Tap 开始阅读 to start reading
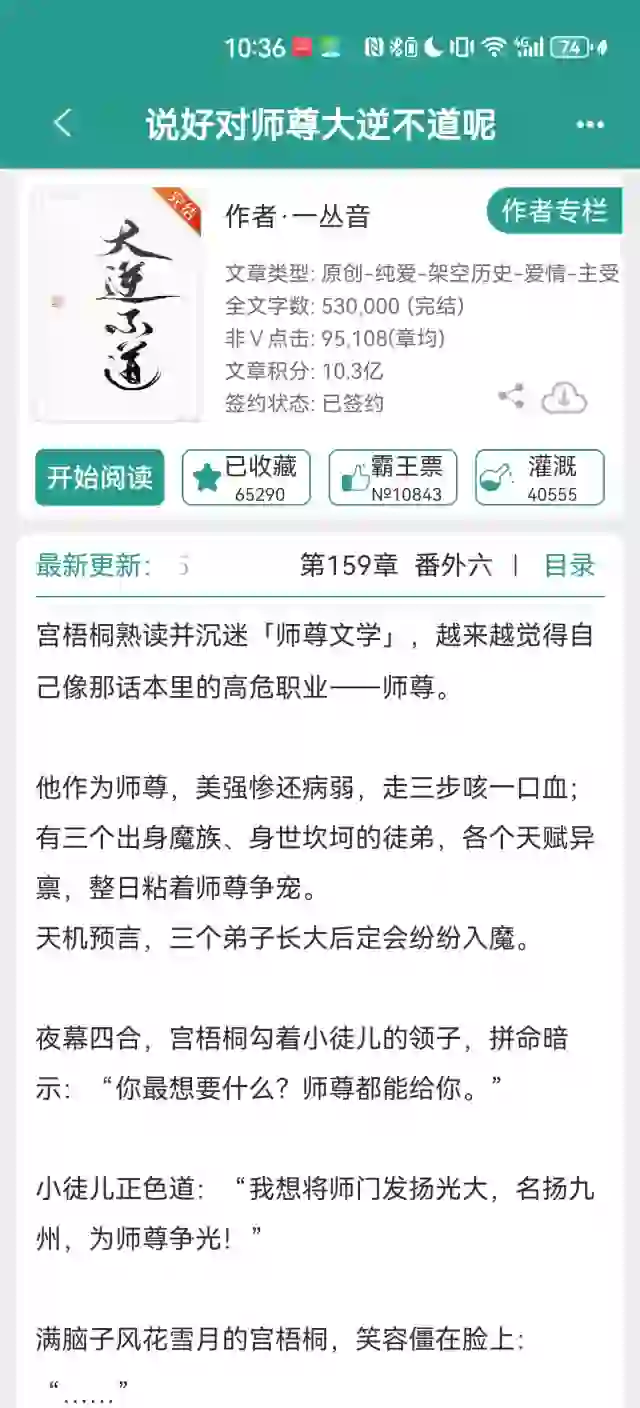The width and height of the screenshot is (640, 1408). 100,477
